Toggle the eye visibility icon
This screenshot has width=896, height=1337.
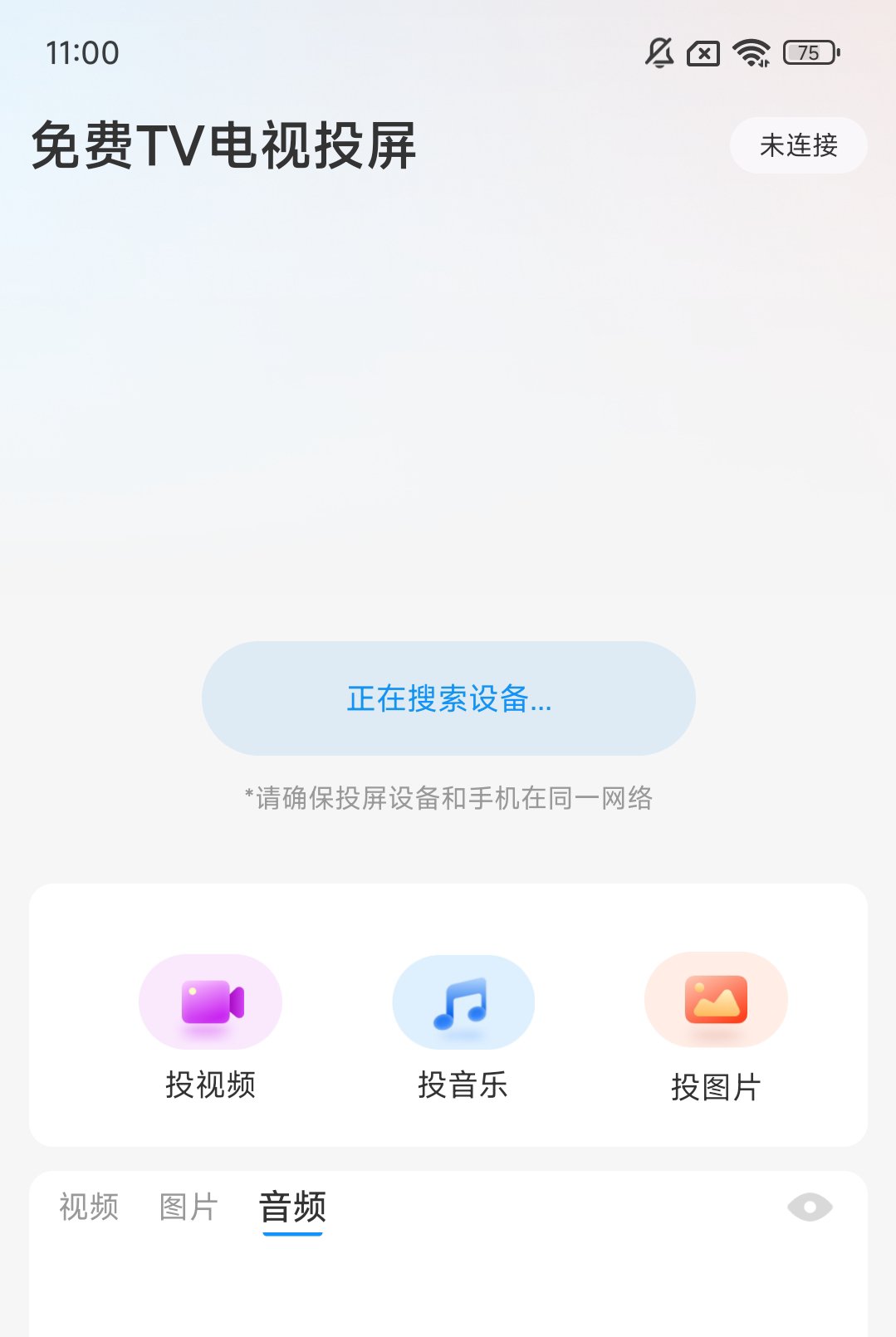point(810,1207)
